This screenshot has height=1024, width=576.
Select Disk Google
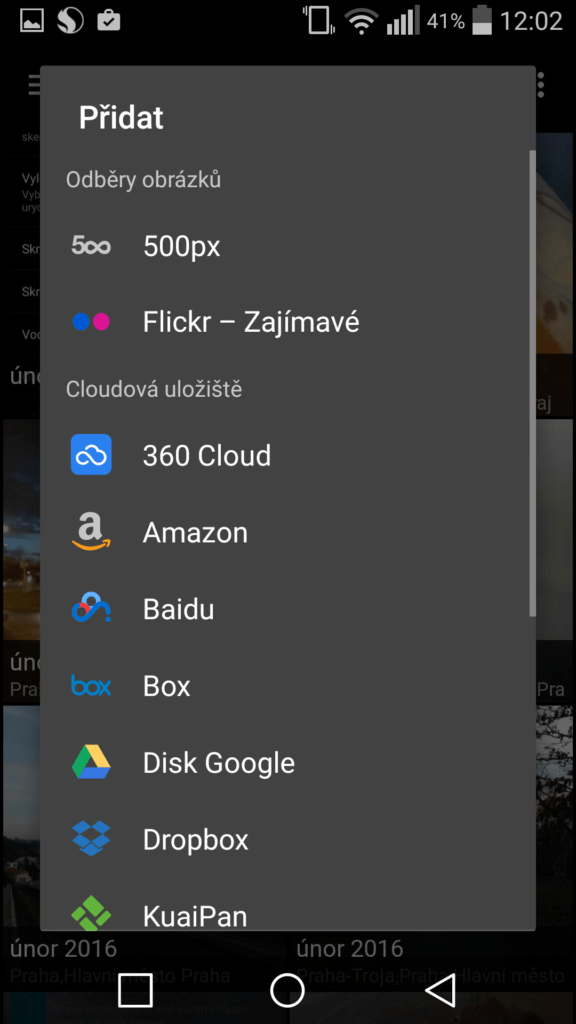287,763
